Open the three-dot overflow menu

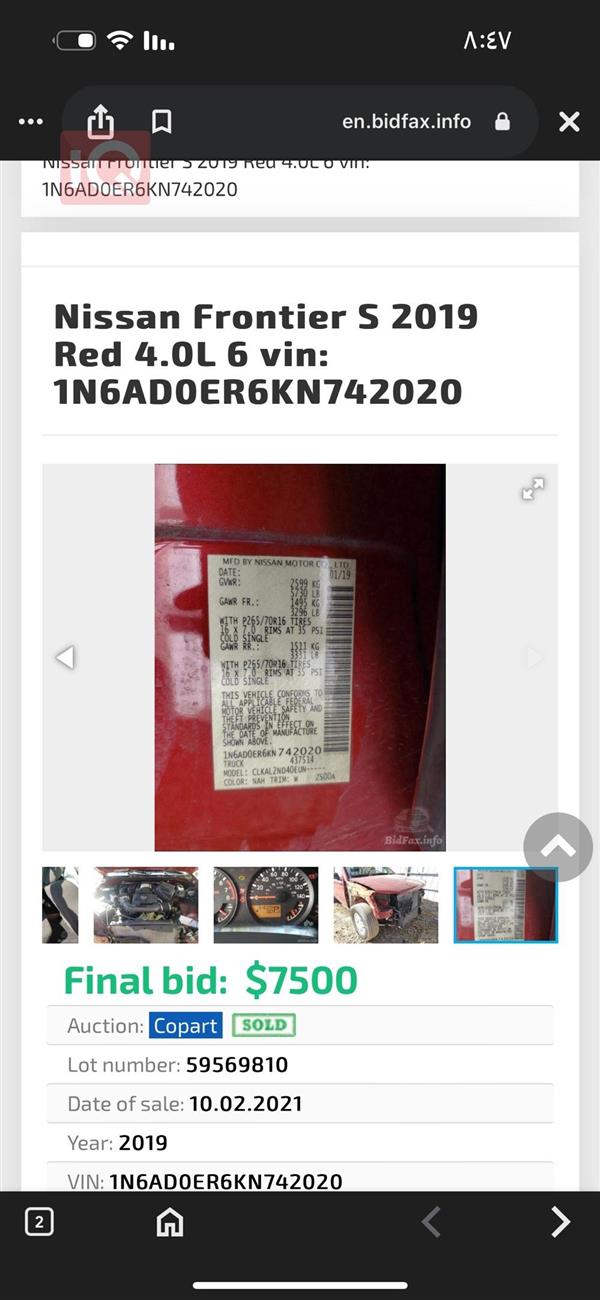(x=31, y=122)
